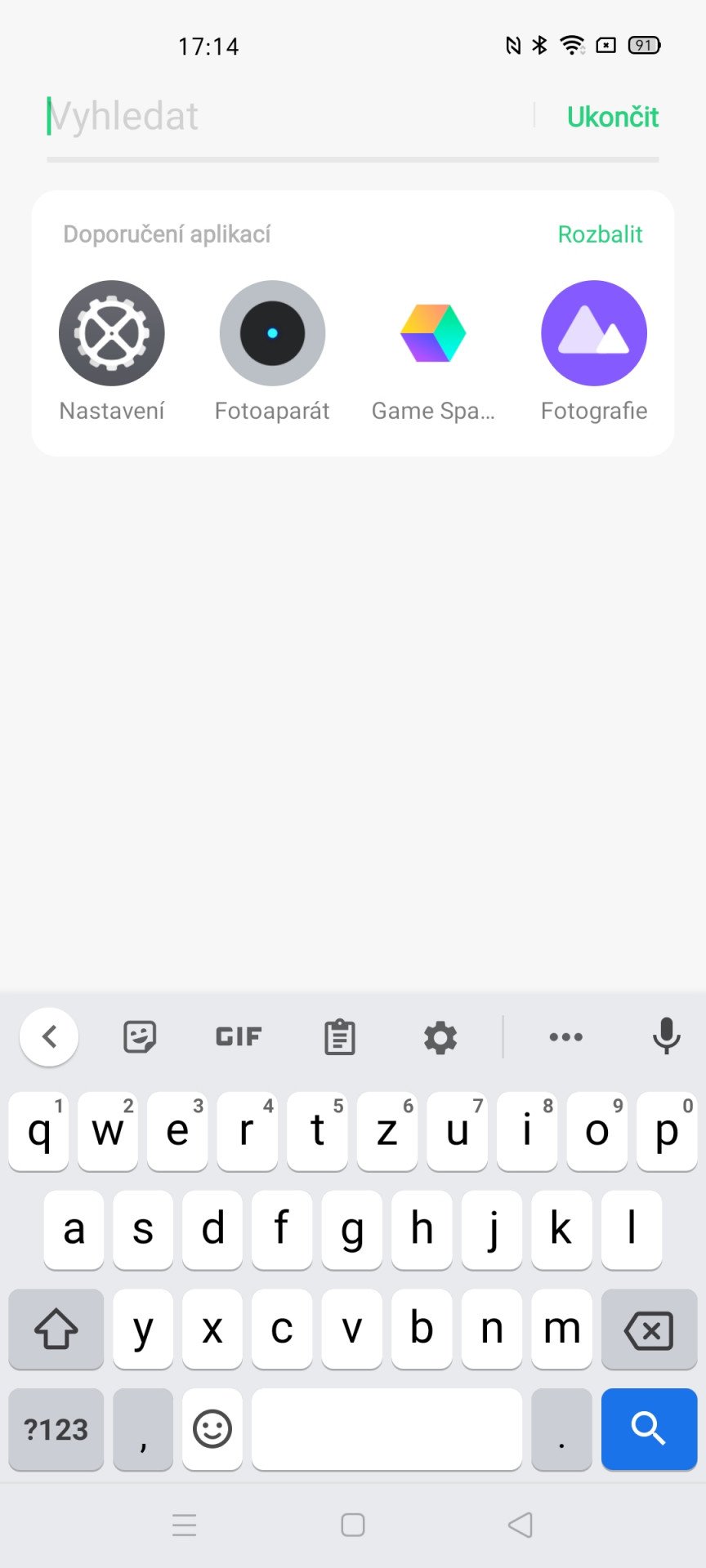The width and height of the screenshot is (706, 1568).
Task: Show more keyboard options via three dots
Action: (x=566, y=1037)
